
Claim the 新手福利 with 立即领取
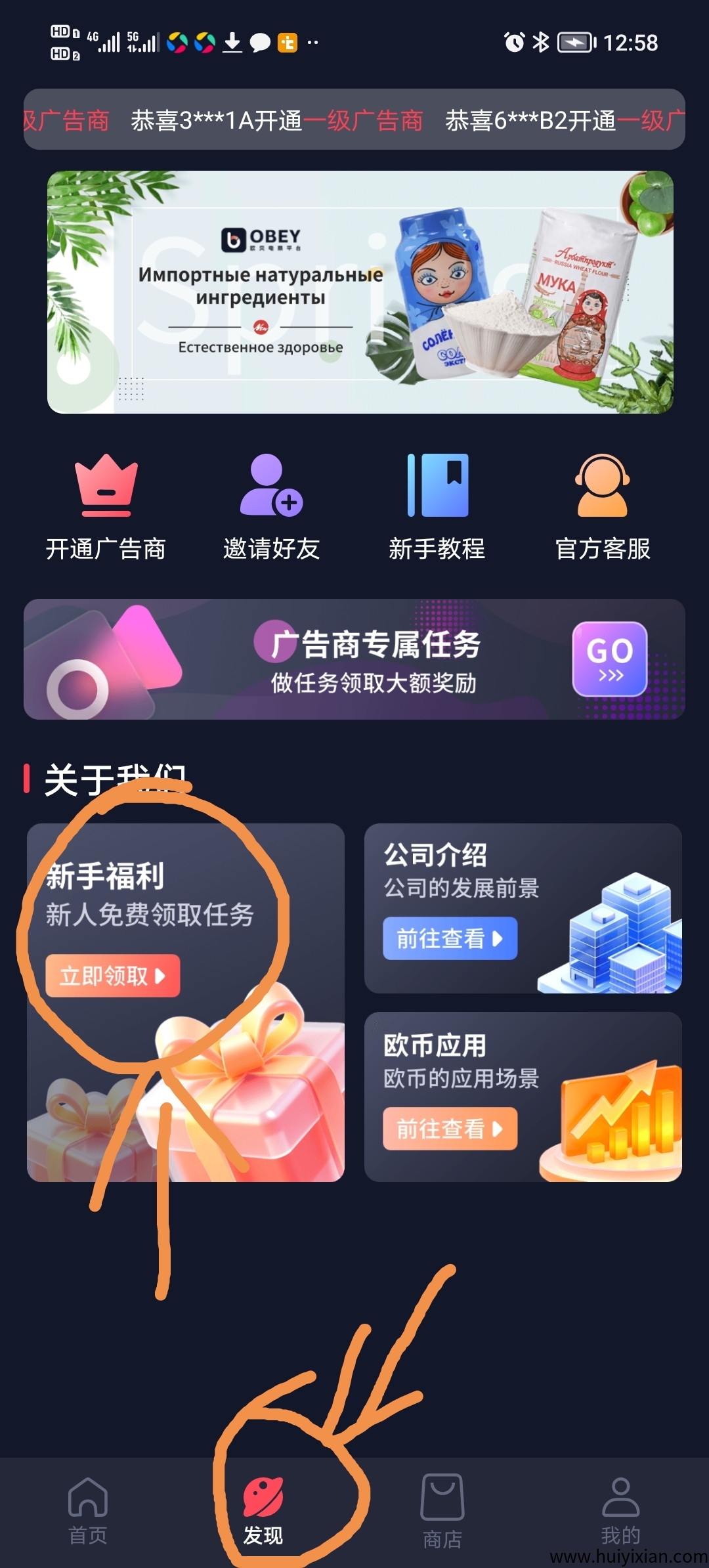pyautogui.click(x=112, y=976)
